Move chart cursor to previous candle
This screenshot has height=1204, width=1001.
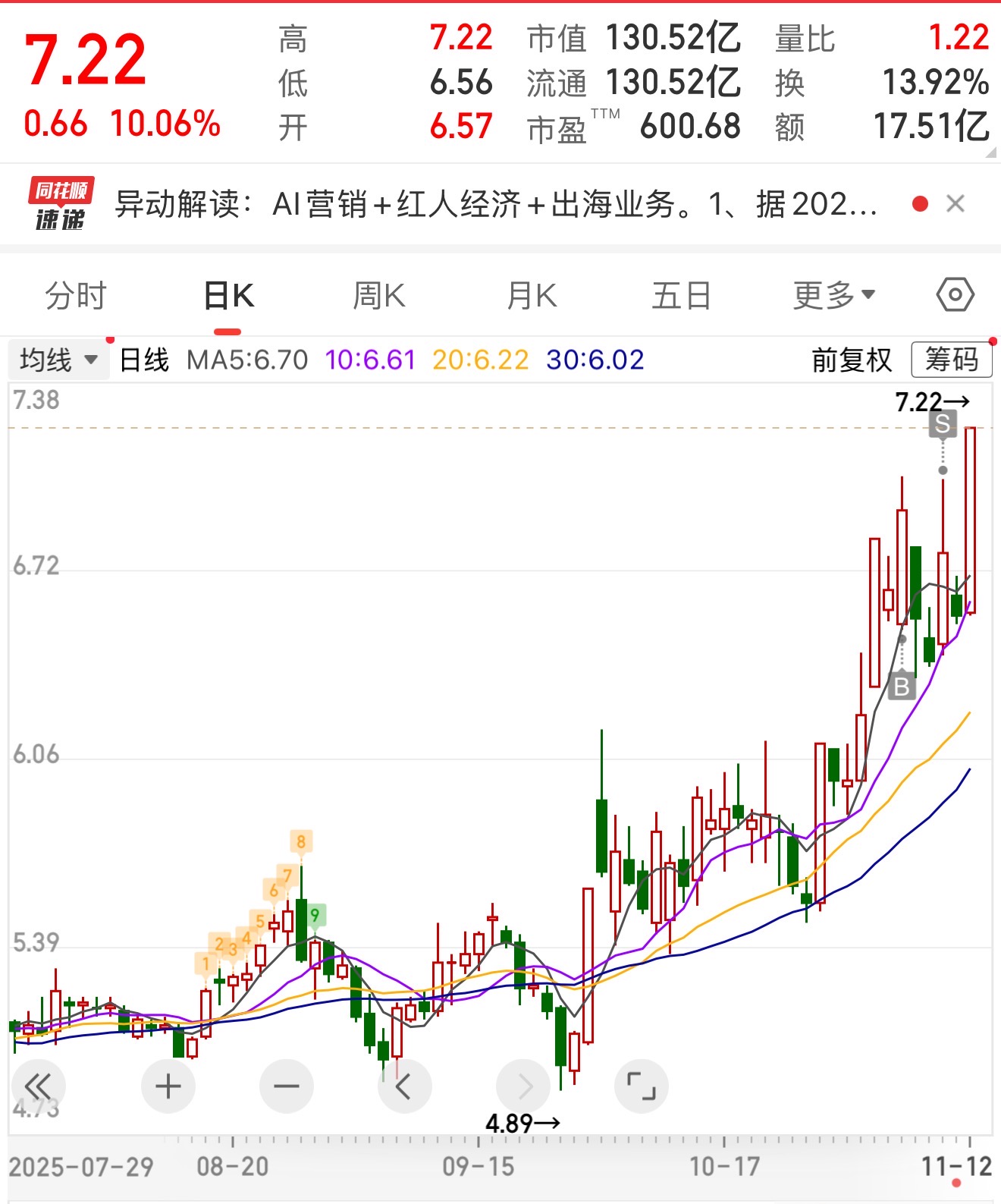point(404,1086)
